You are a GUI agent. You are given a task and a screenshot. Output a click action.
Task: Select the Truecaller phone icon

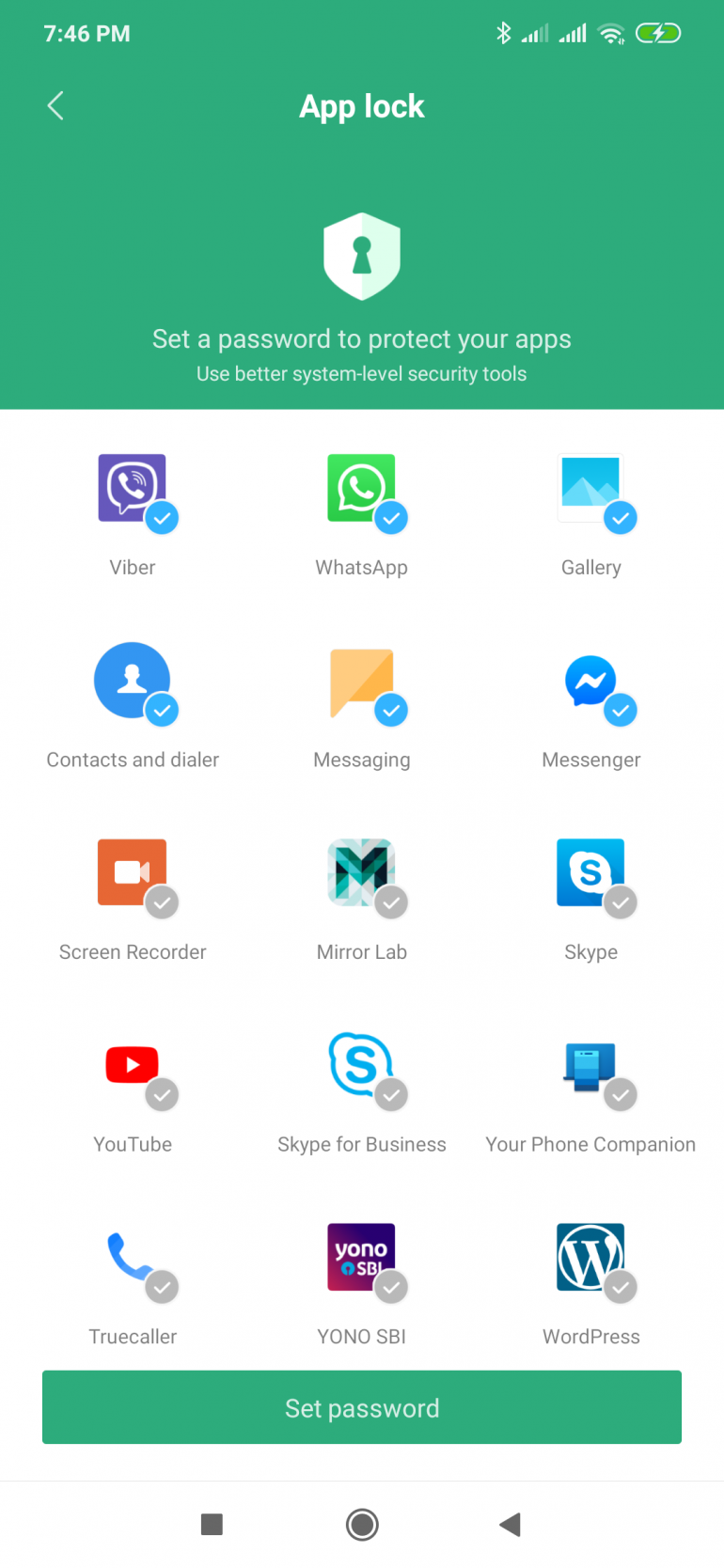tap(132, 1257)
